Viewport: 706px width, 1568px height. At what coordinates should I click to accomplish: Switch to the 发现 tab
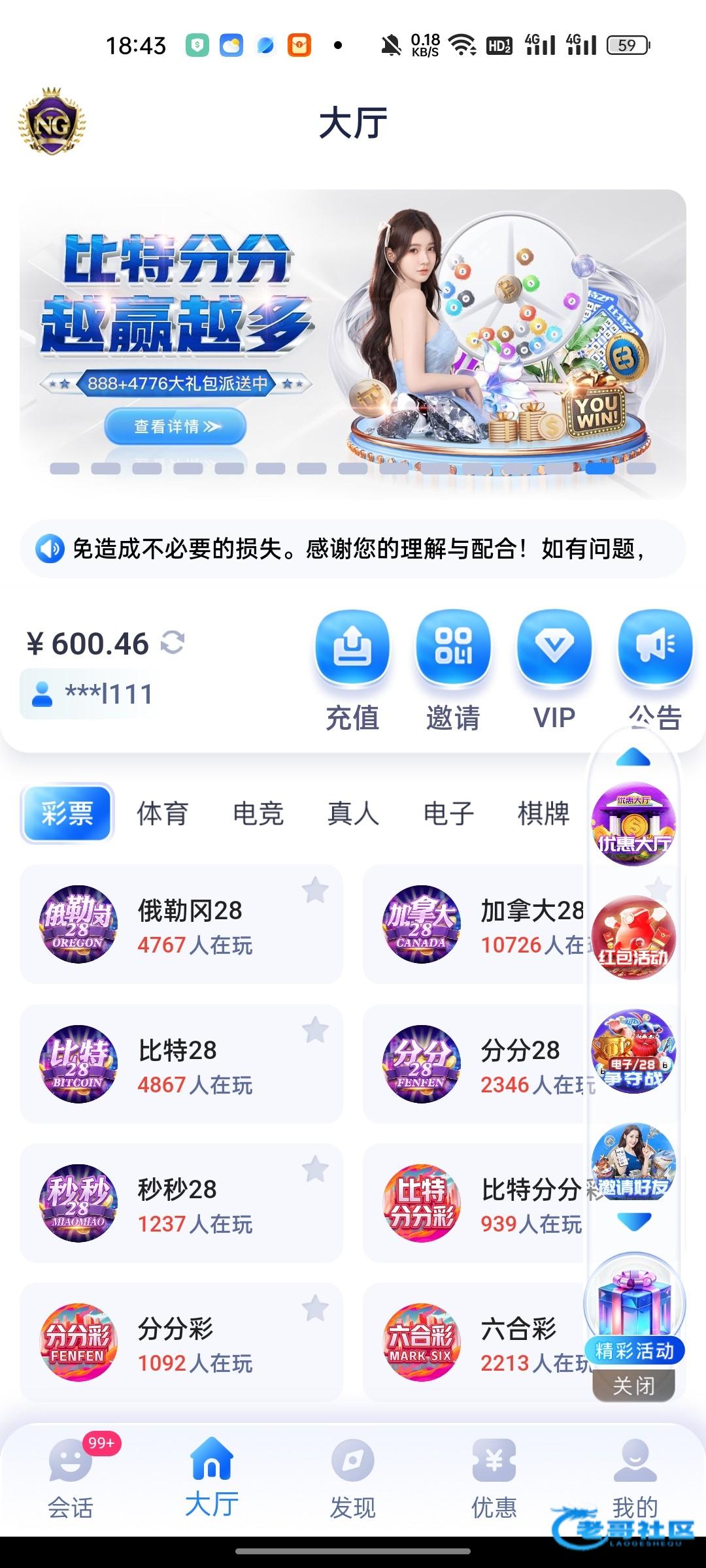point(353,1475)
